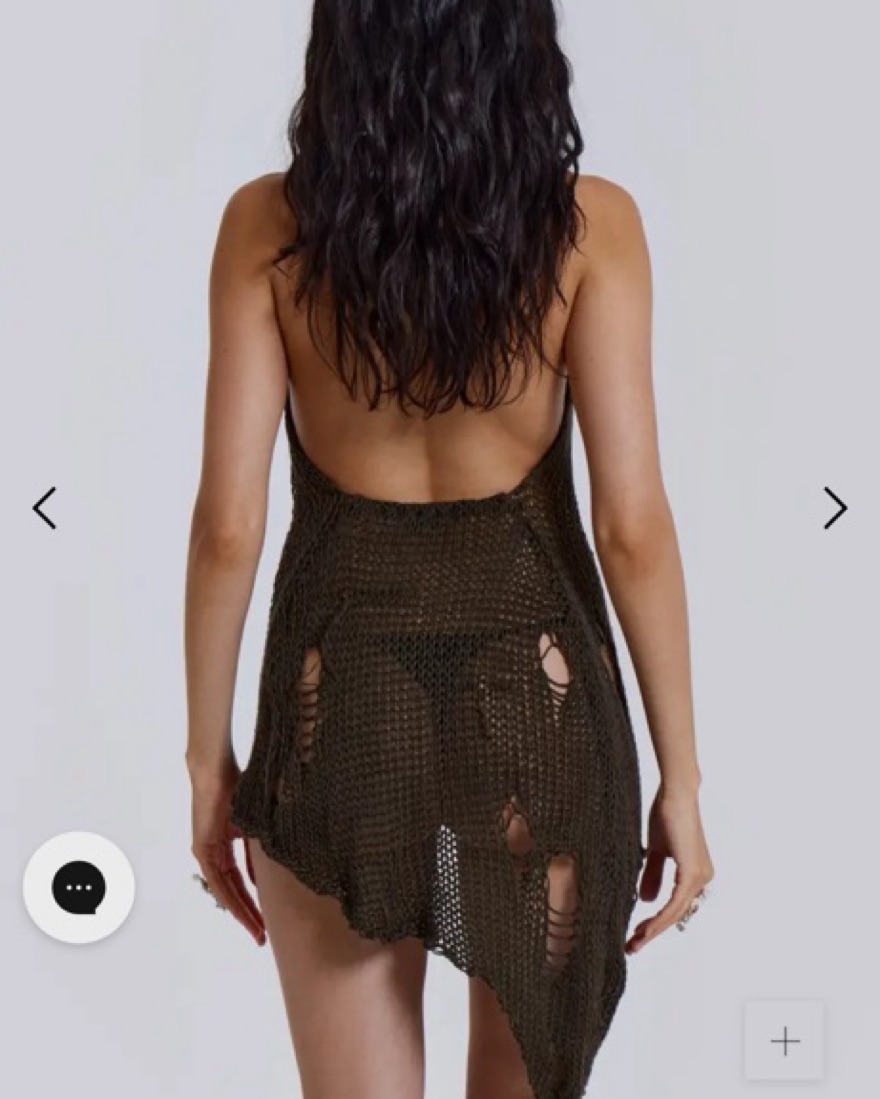
Task: Show the next product image
Action: 835,508
